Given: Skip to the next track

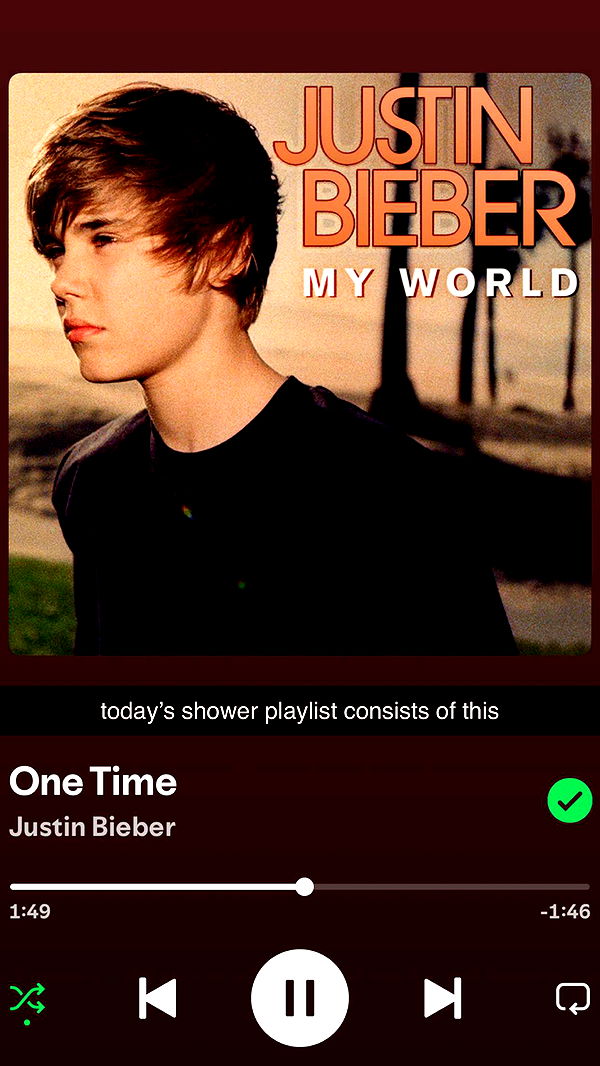Looking at the screenshot, I should [x=442, y=998].
